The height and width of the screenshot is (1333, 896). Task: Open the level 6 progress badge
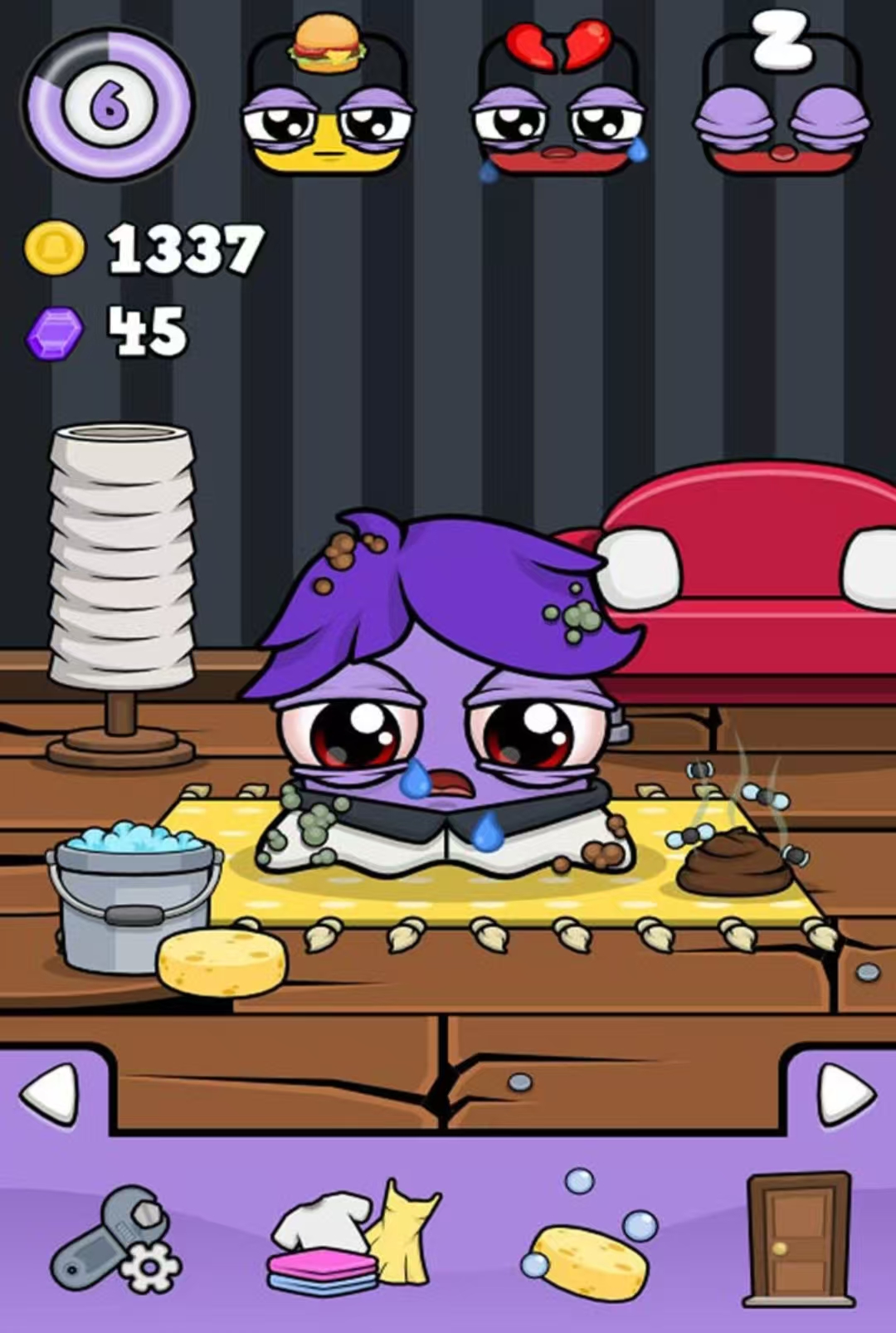point(109,105)
